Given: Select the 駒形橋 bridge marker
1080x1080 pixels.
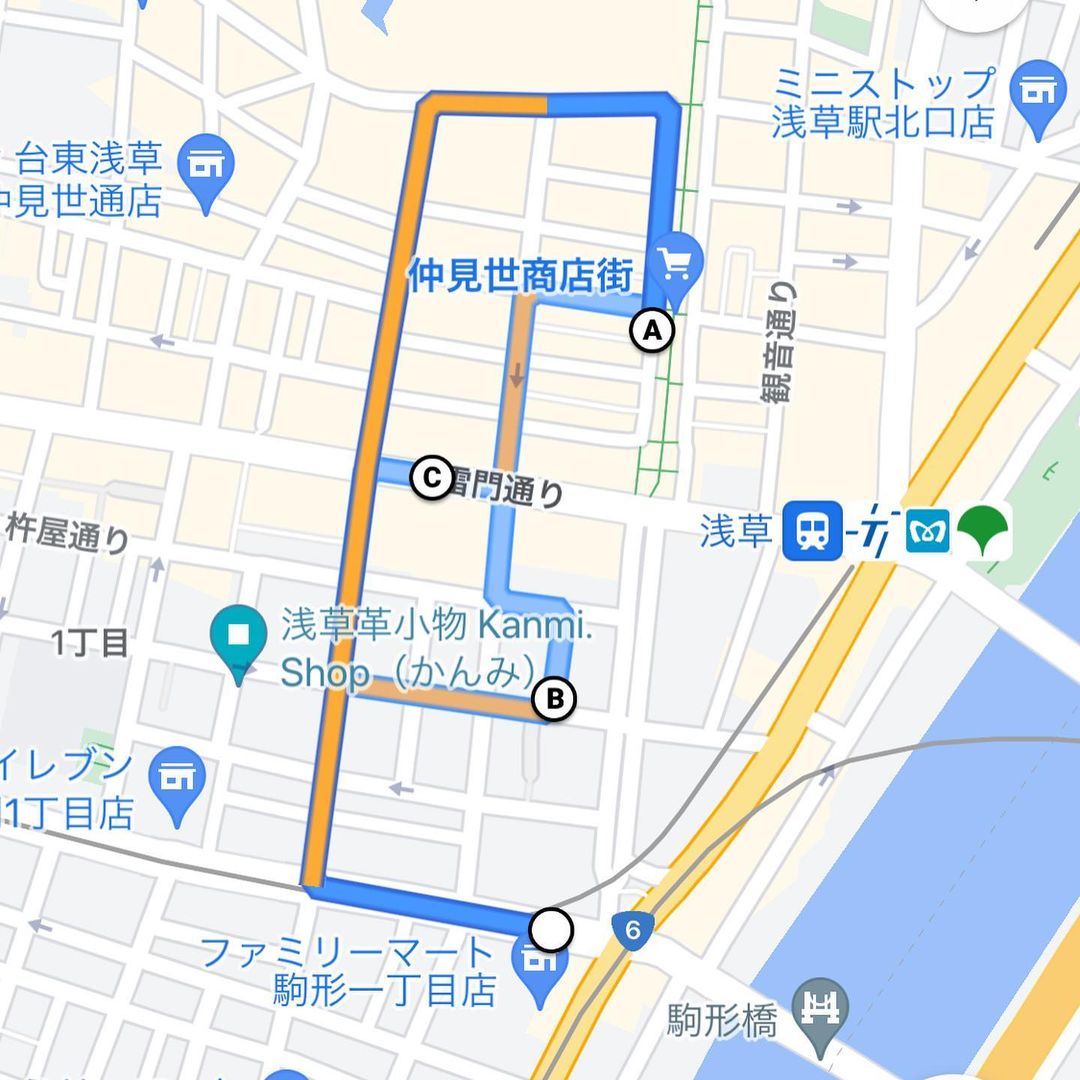Looking at the screenshot, I should 821,1007.
